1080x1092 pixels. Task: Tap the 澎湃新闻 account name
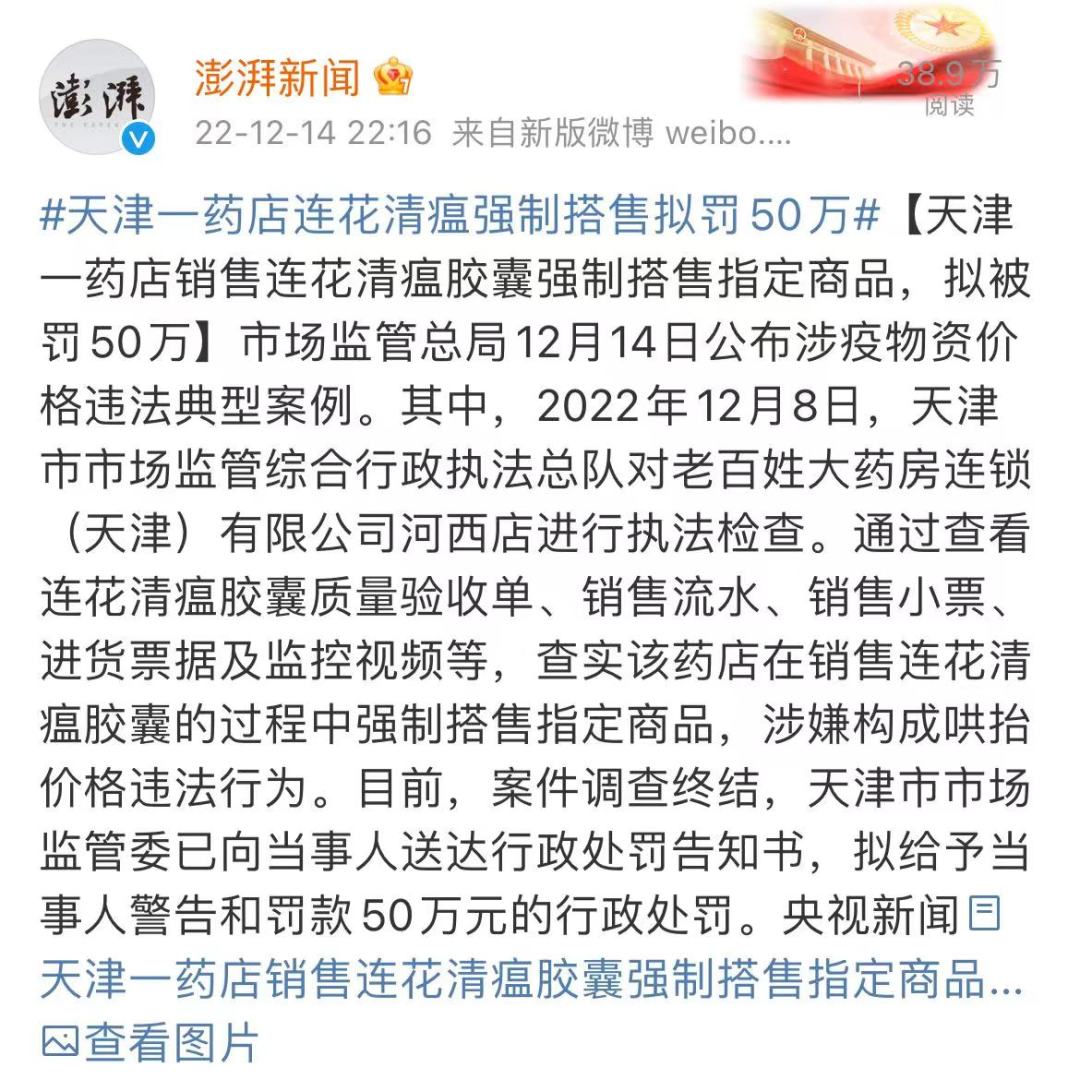point(277,77)
